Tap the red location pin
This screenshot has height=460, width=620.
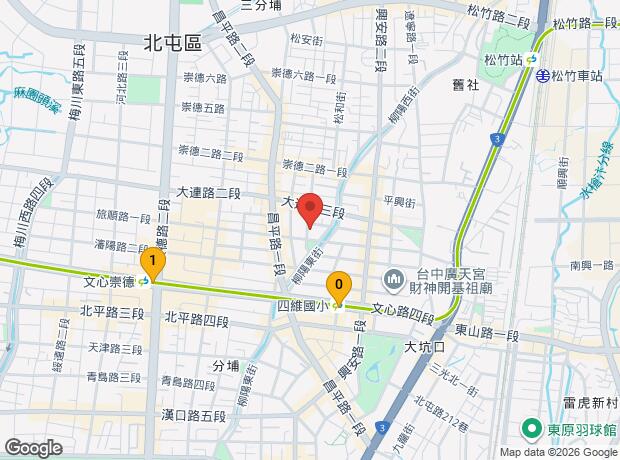click(x=310, y=210)
